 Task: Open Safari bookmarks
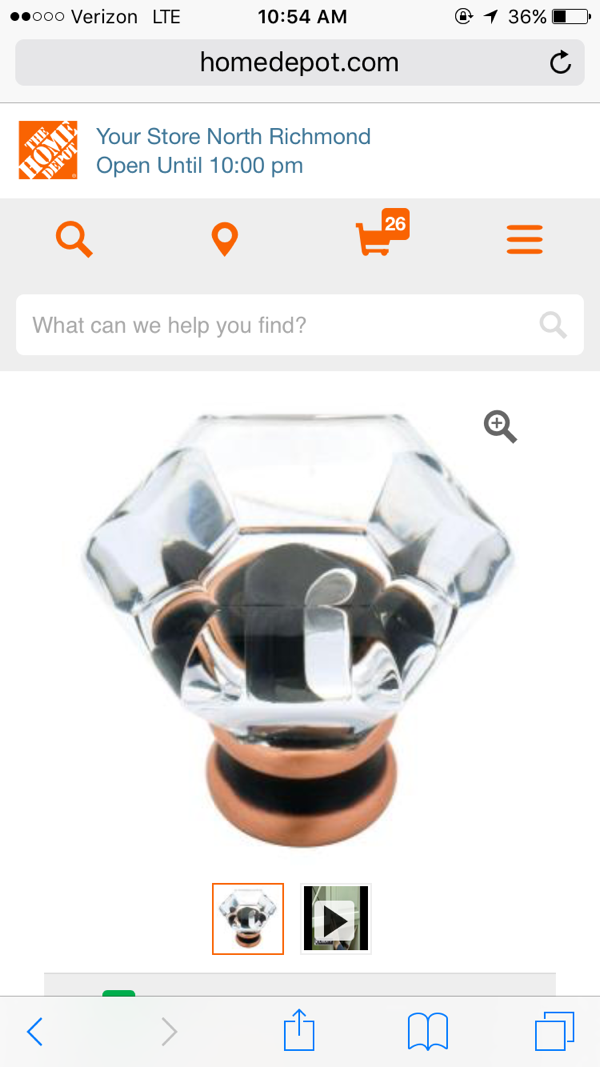pos(428,1032)
